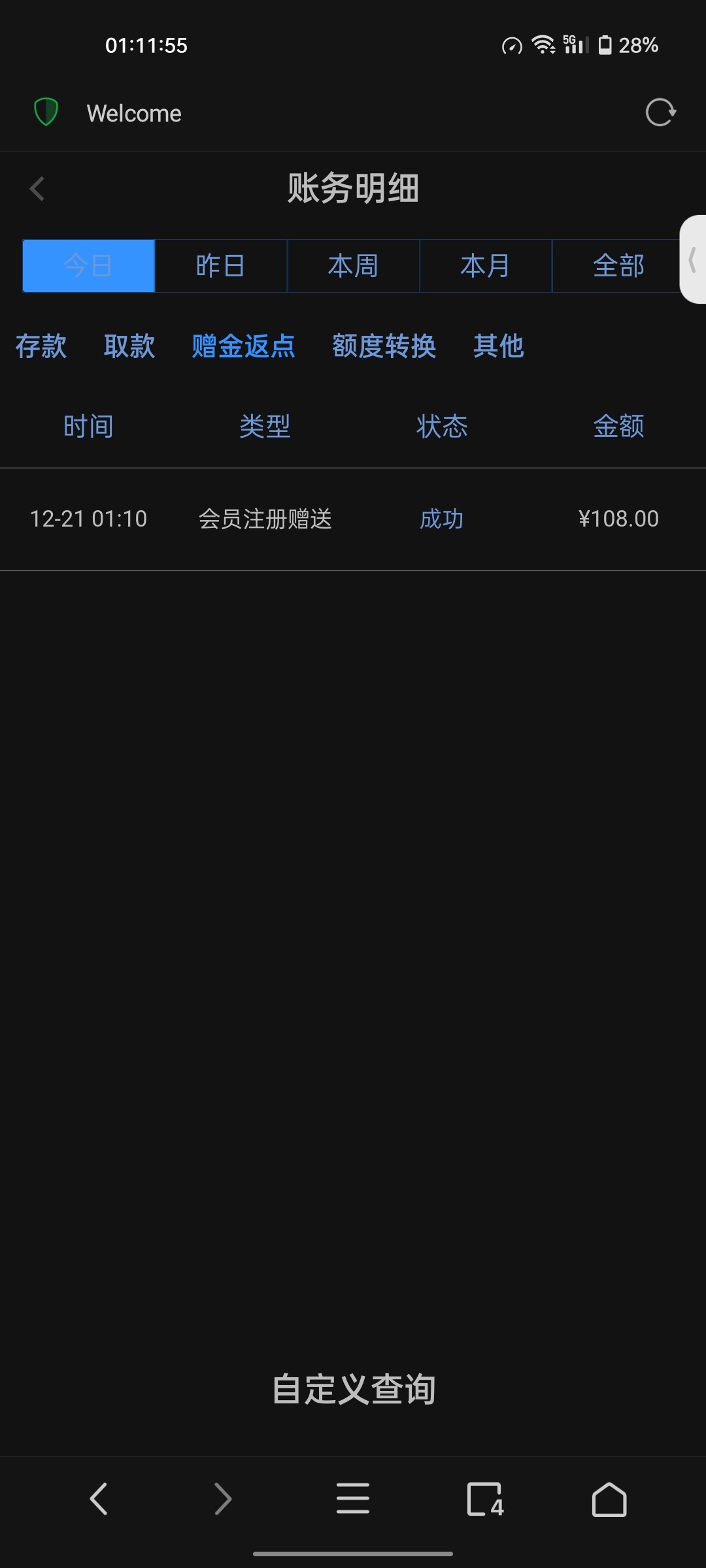Switch to the 昨日 date filter

(x=221, y=266)
